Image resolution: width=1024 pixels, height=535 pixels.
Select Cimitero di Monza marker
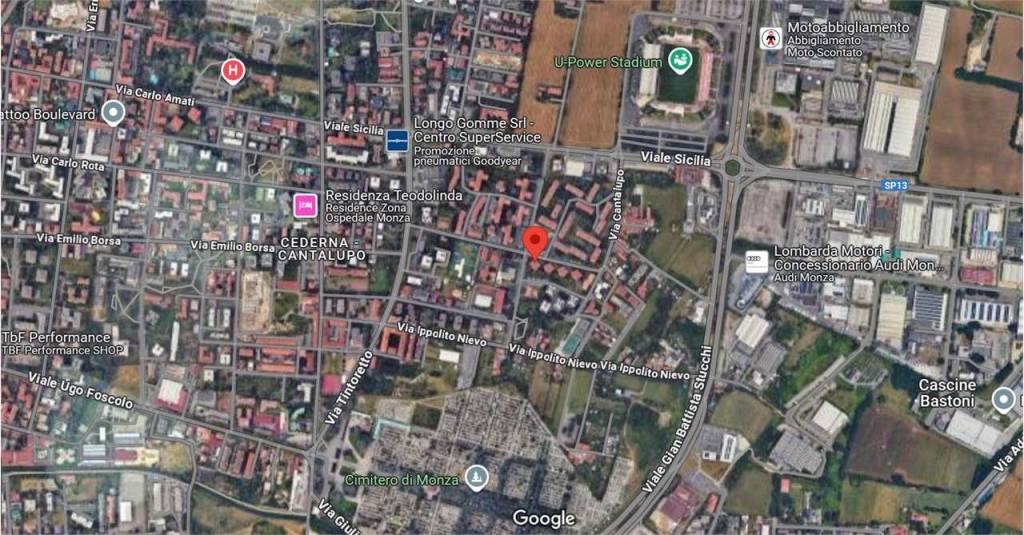tap(479, 474)
